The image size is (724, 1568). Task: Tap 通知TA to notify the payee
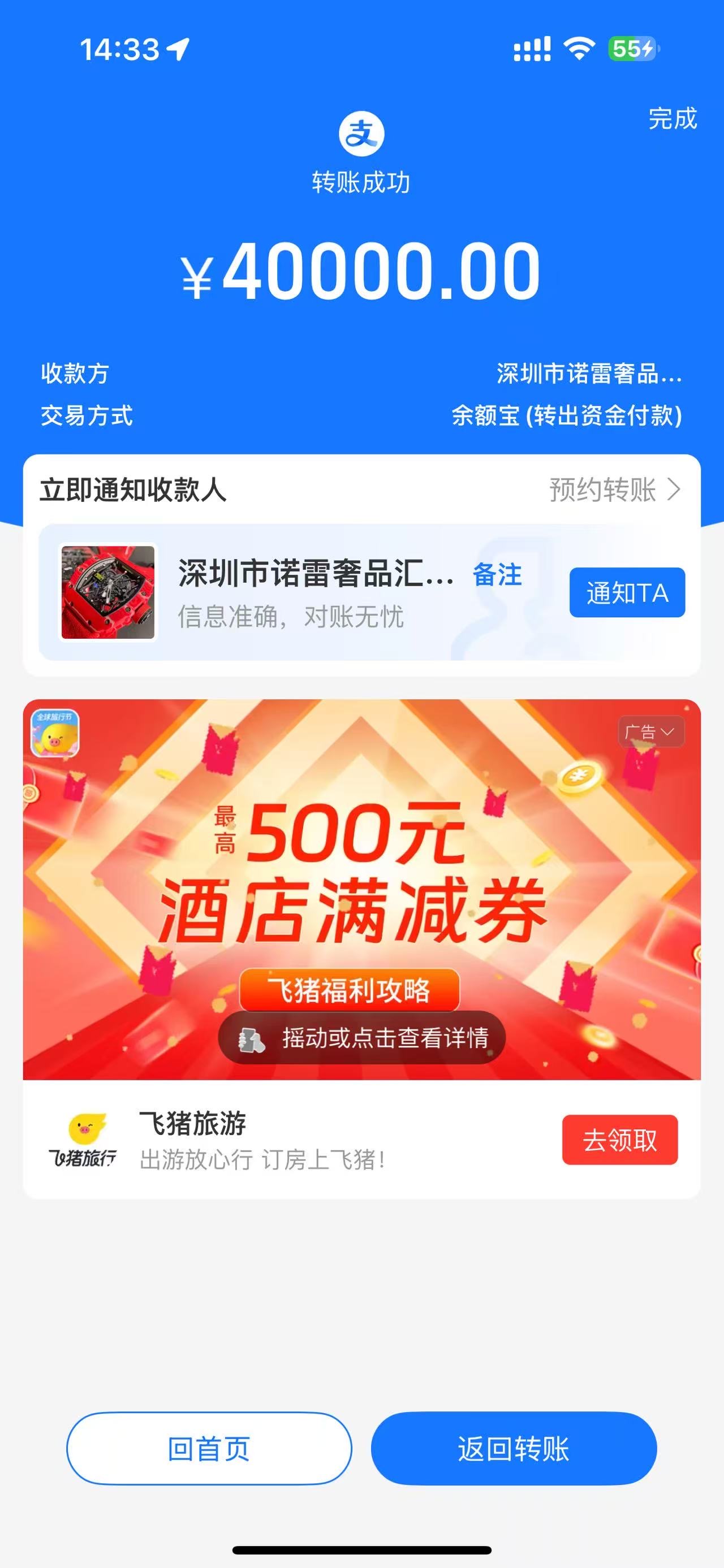(x=627, y=593)
